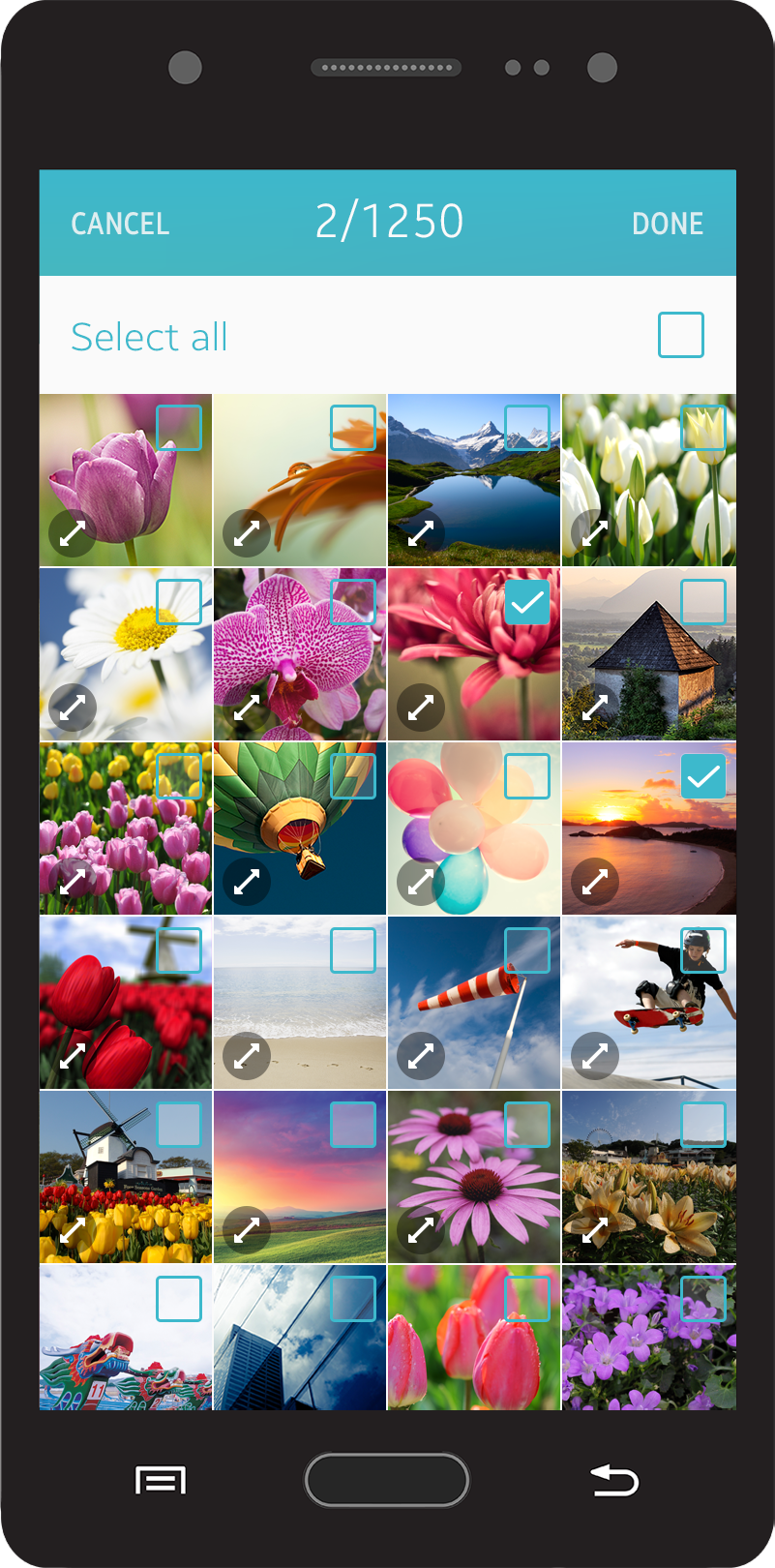Image resolution: width=775 pixels, height=1568 pixels.
Task: Select the dragon boat photo
Action: click(x=179, y=1299)
